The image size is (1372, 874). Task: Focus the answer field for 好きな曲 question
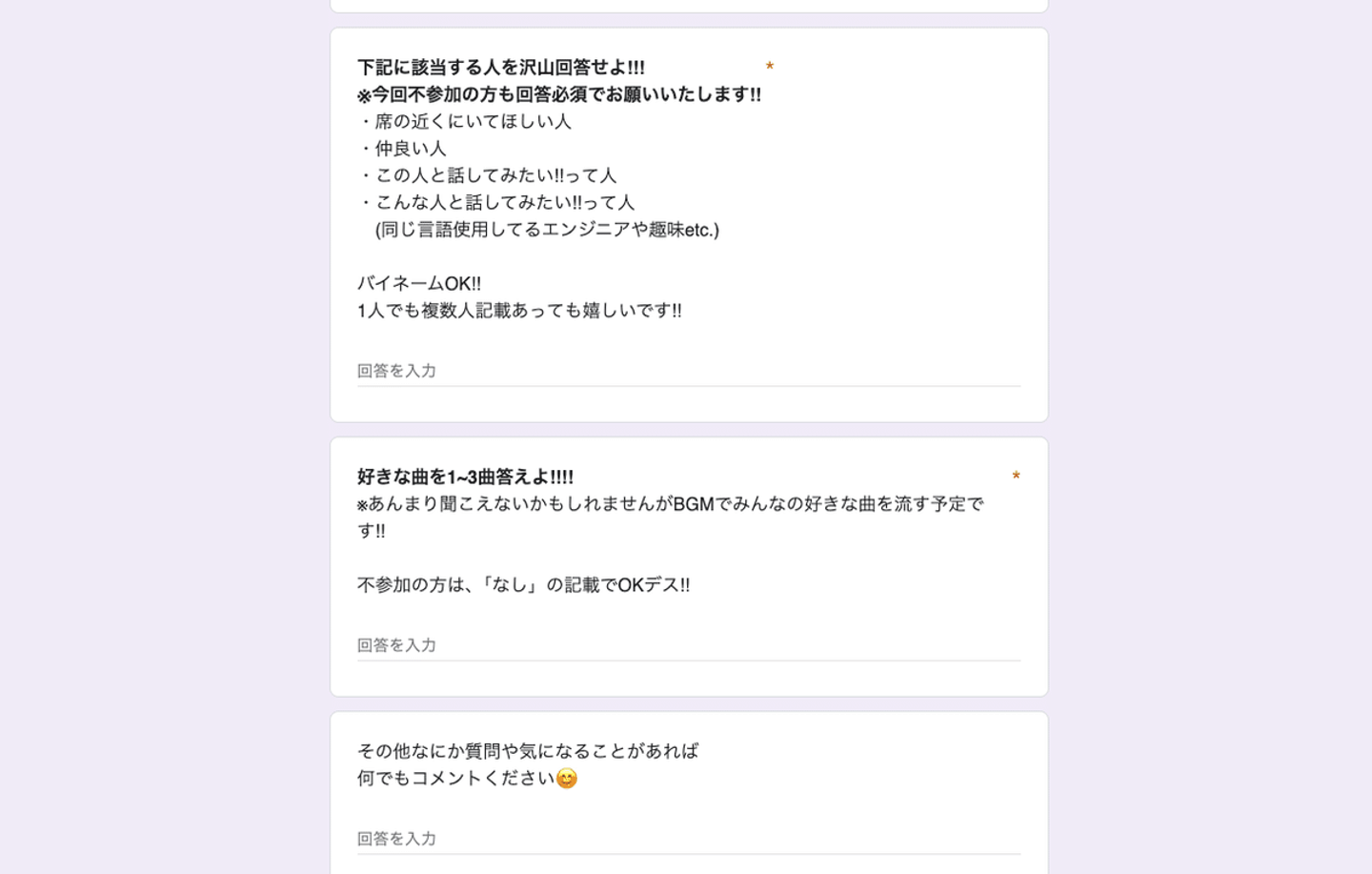tap(688, 645)
